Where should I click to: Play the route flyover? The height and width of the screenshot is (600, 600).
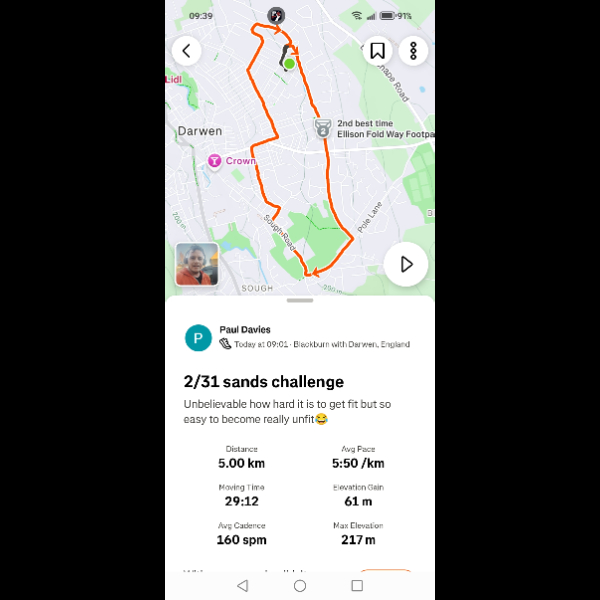click(406, 265)
